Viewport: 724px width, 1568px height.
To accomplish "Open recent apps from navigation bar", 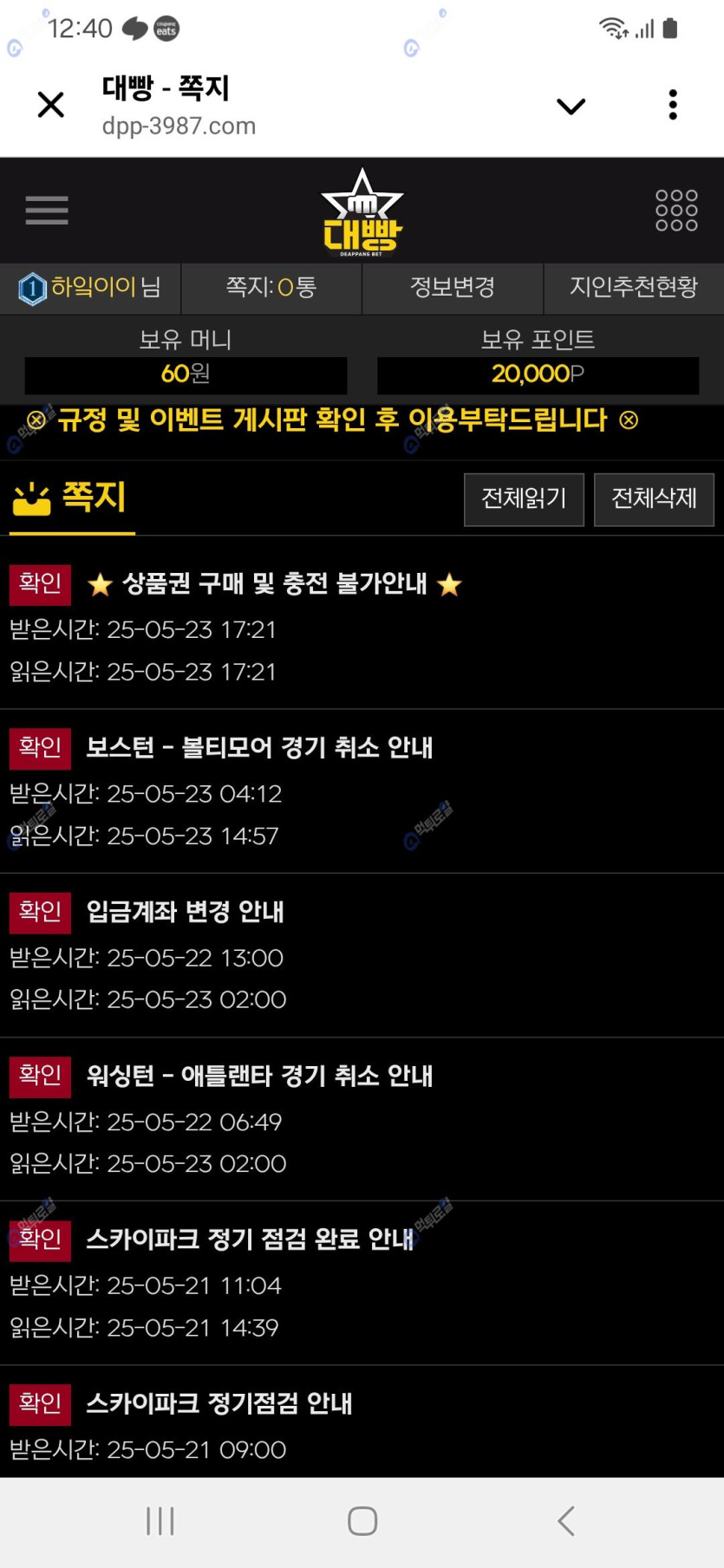I will click(160, 1520).
